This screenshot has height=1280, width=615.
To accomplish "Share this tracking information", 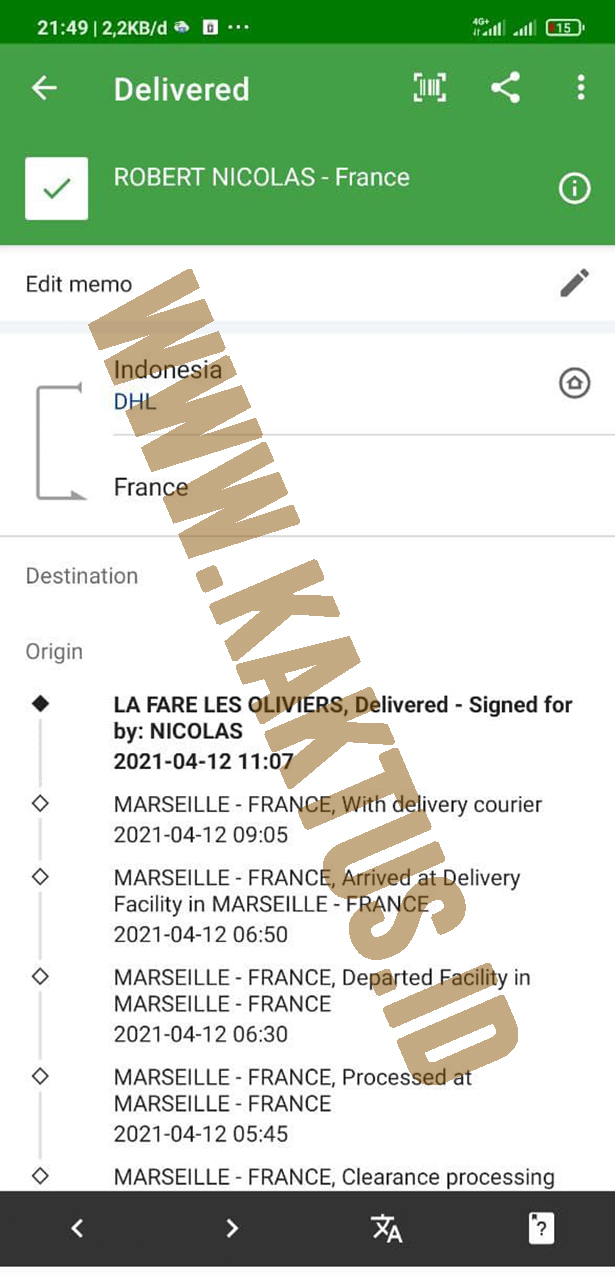I will point(505,88).
